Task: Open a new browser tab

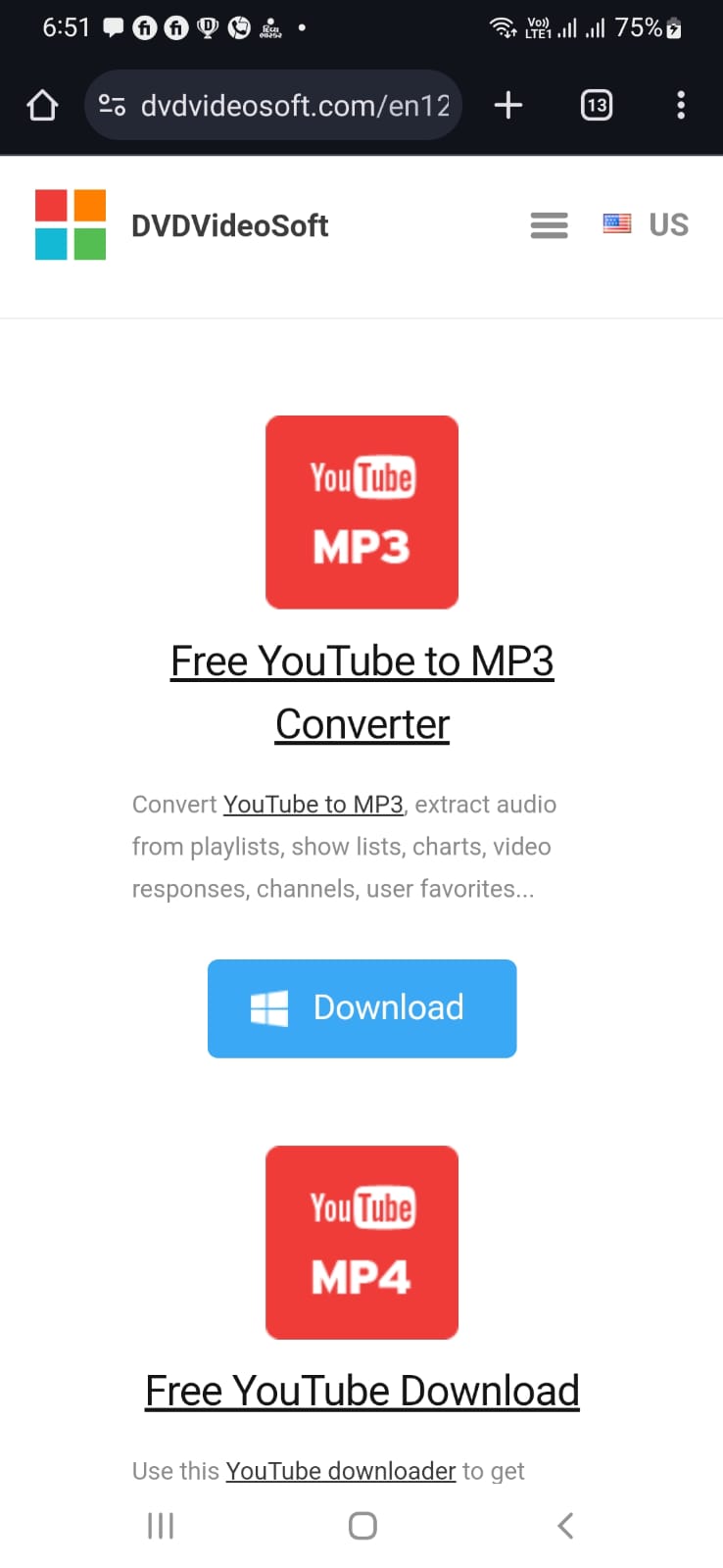Action: [507, 105]
